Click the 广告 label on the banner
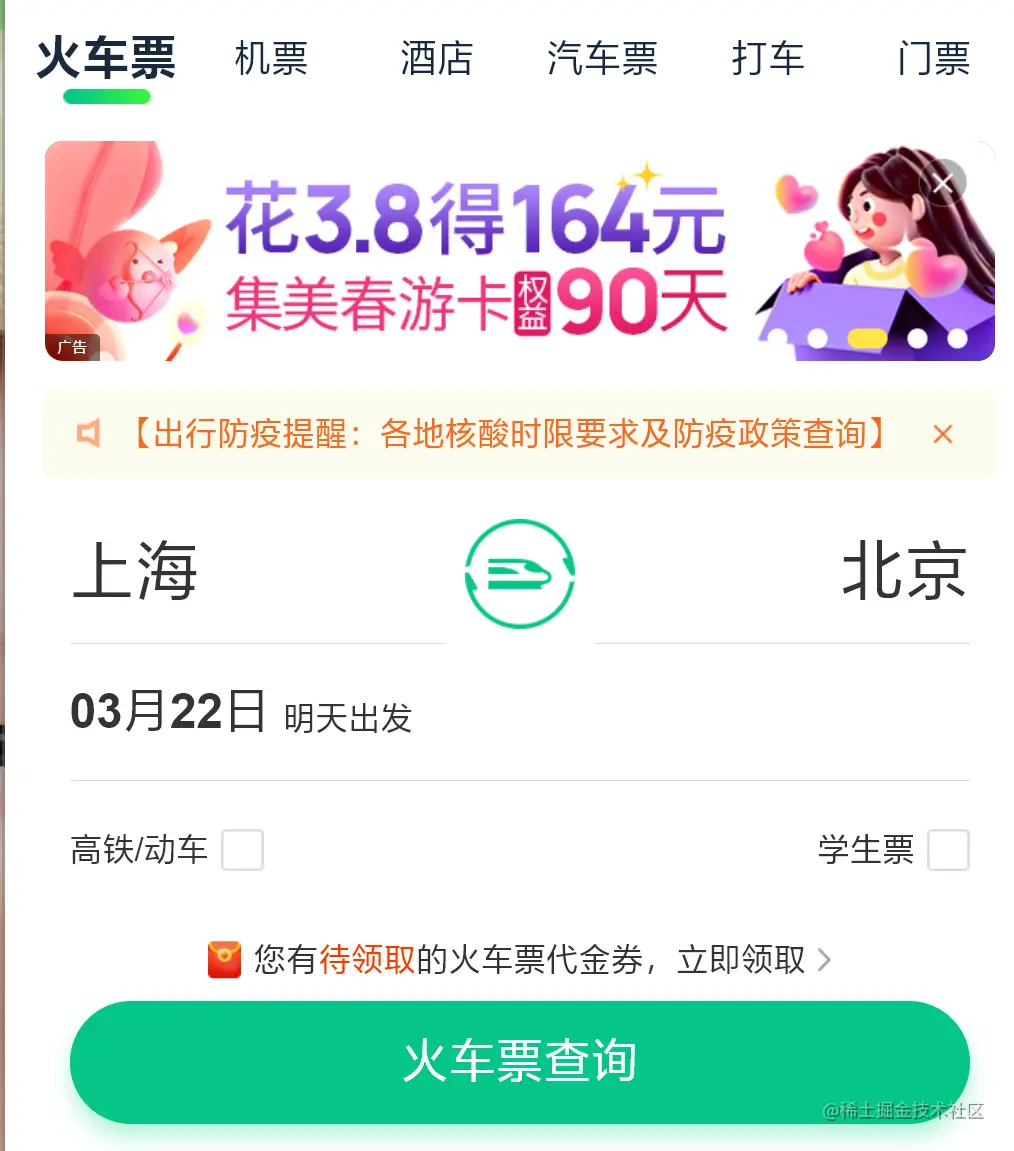1014x1151 pixels. pyautogui.click(x=72, y=346)
